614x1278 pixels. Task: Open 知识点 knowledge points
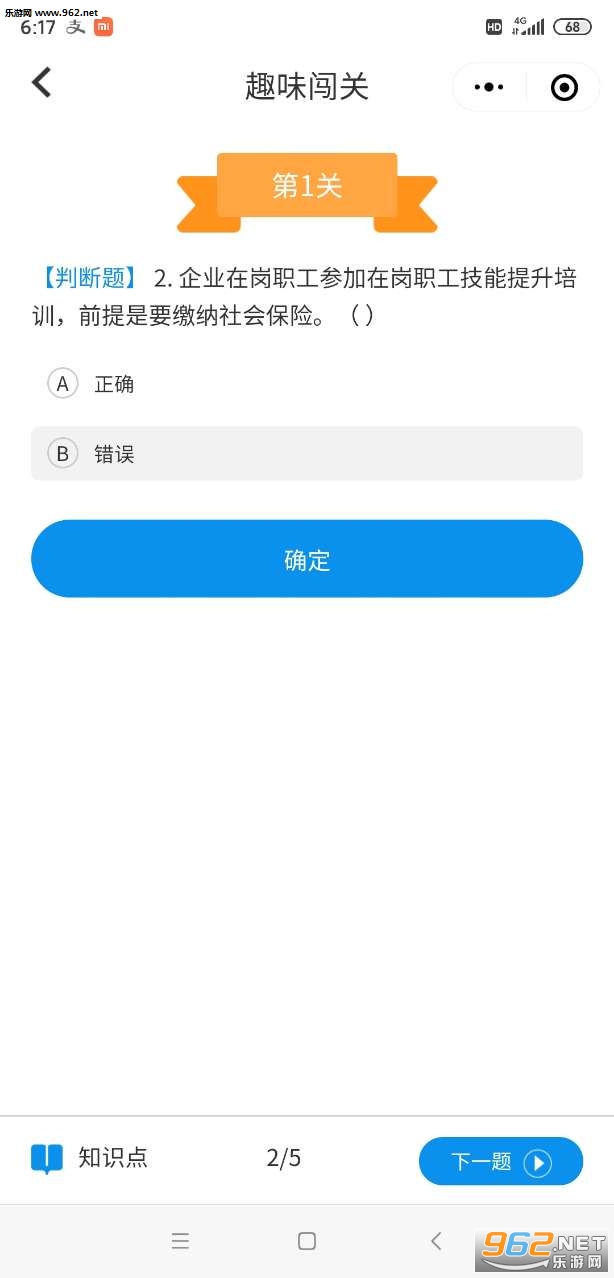tap(89, 1158)
